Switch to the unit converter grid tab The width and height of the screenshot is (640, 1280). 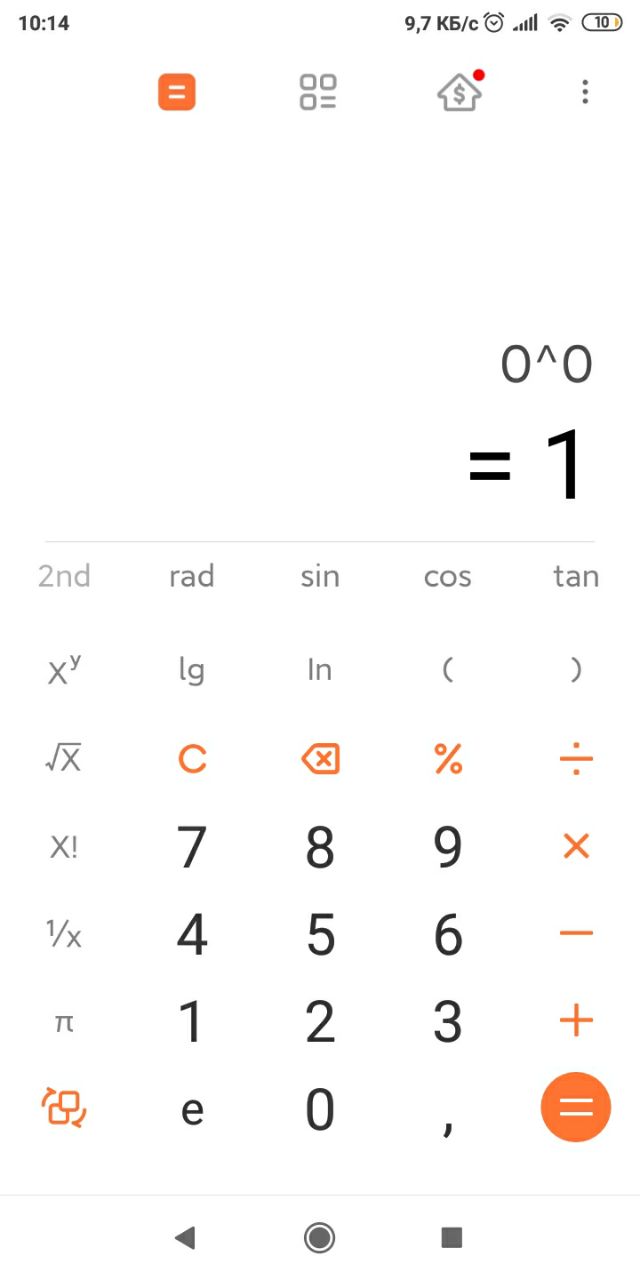point(318,92)
